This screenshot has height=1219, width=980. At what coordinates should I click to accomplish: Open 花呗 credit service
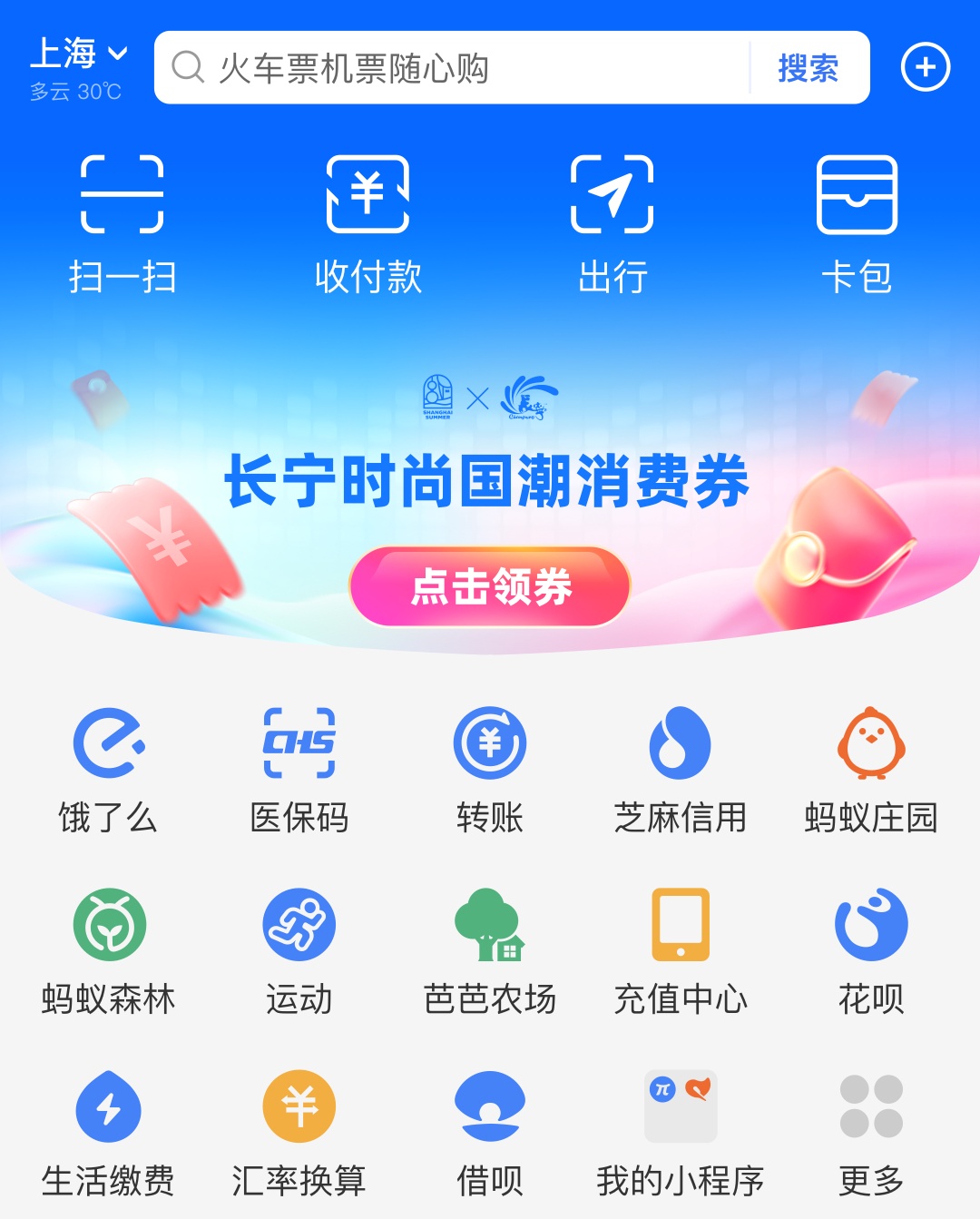pos(871,949)
